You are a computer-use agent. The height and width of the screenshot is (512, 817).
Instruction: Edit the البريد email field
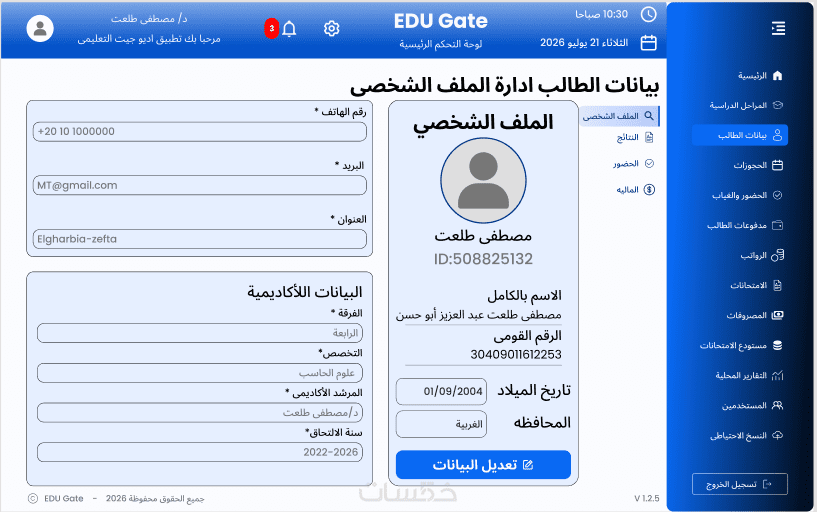(x=200, y=185)
